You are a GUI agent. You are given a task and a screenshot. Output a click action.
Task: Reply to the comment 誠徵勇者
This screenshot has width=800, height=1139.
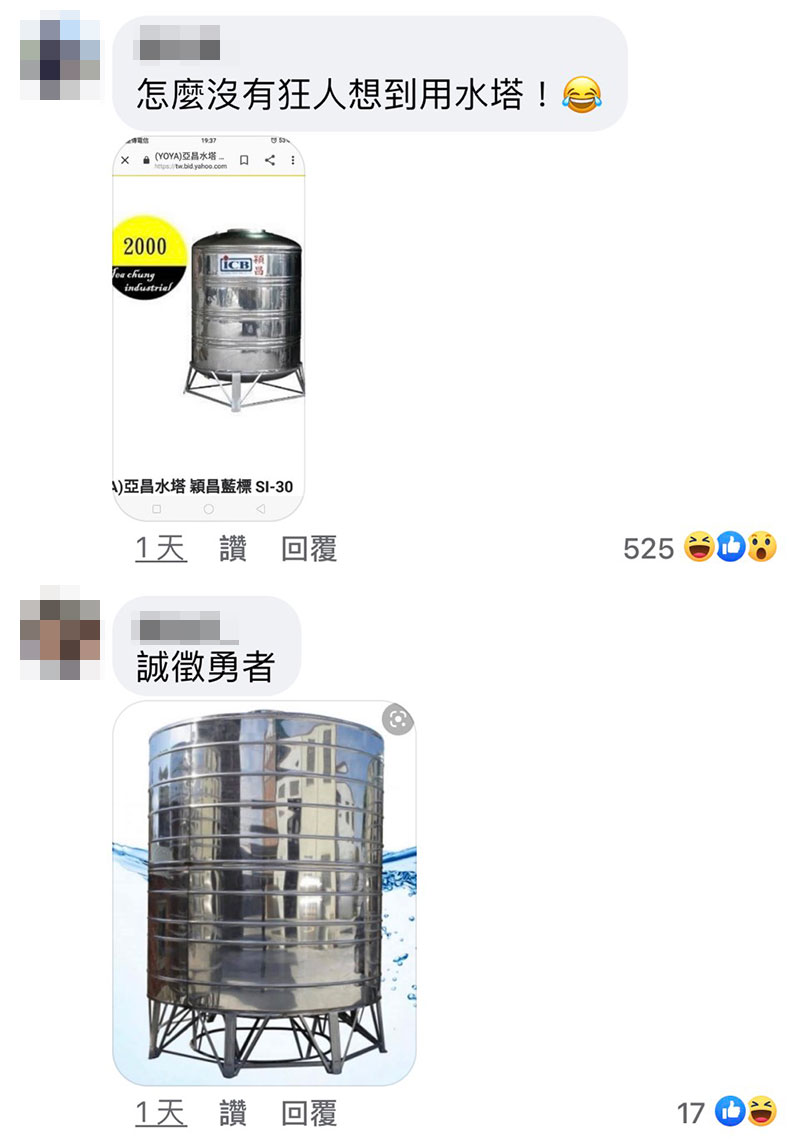click(309, 1113)
